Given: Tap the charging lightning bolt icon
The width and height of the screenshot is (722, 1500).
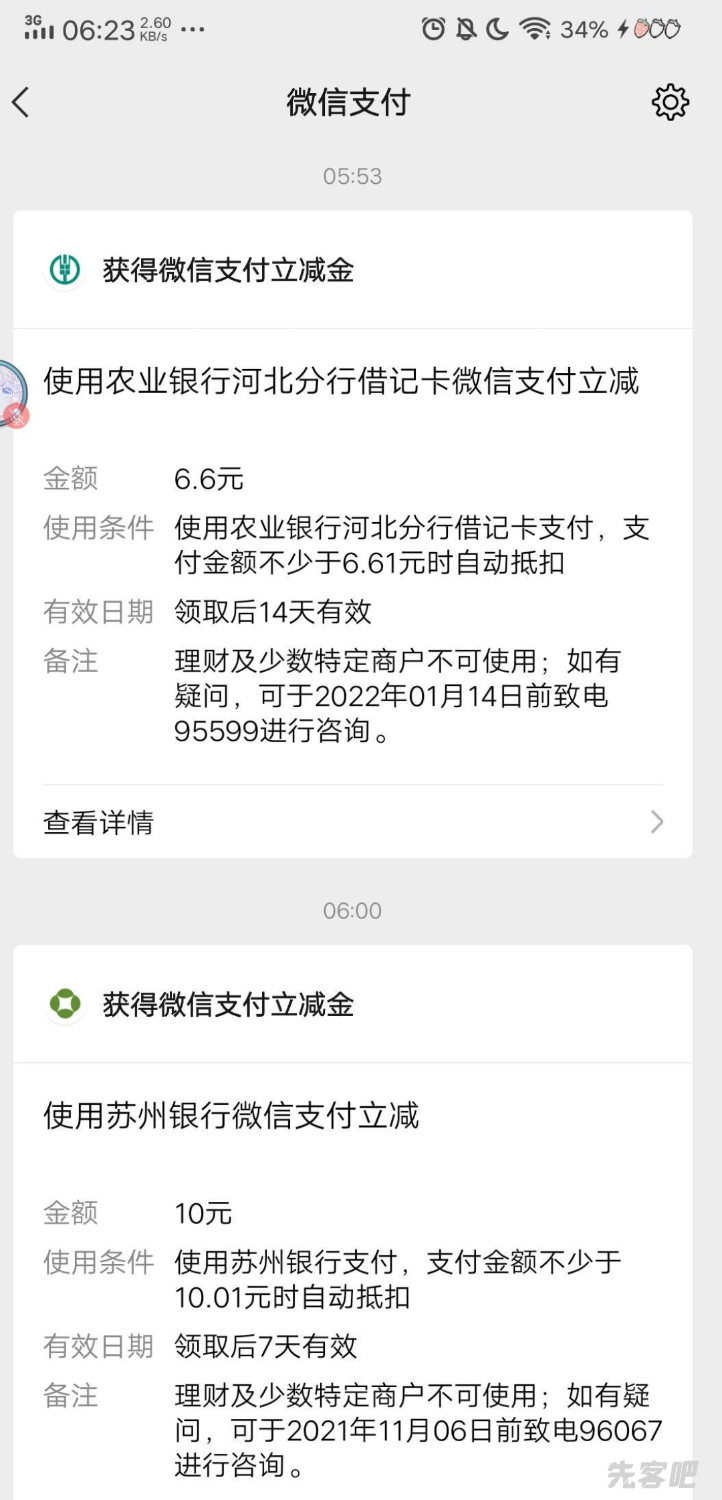Looking at the screenshot, I should [621, 30].
